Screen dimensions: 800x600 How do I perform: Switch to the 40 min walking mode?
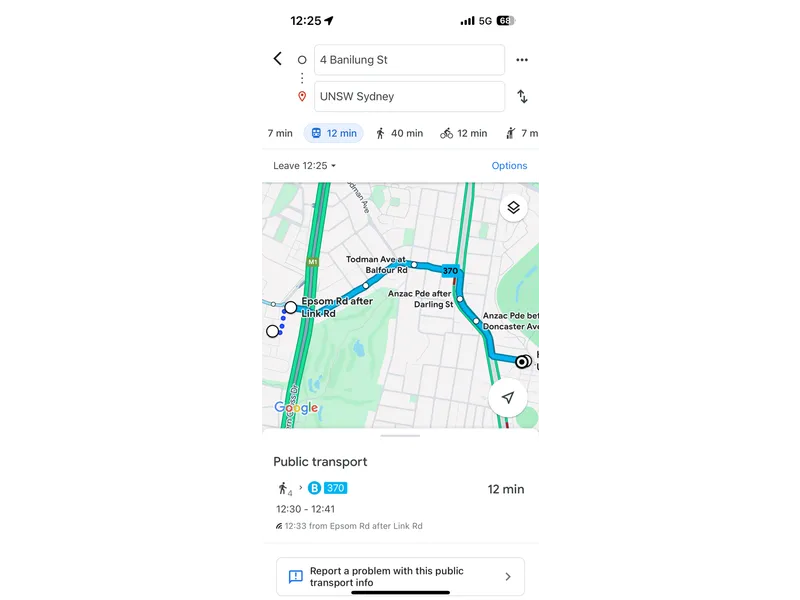click(x=399, y=133)
